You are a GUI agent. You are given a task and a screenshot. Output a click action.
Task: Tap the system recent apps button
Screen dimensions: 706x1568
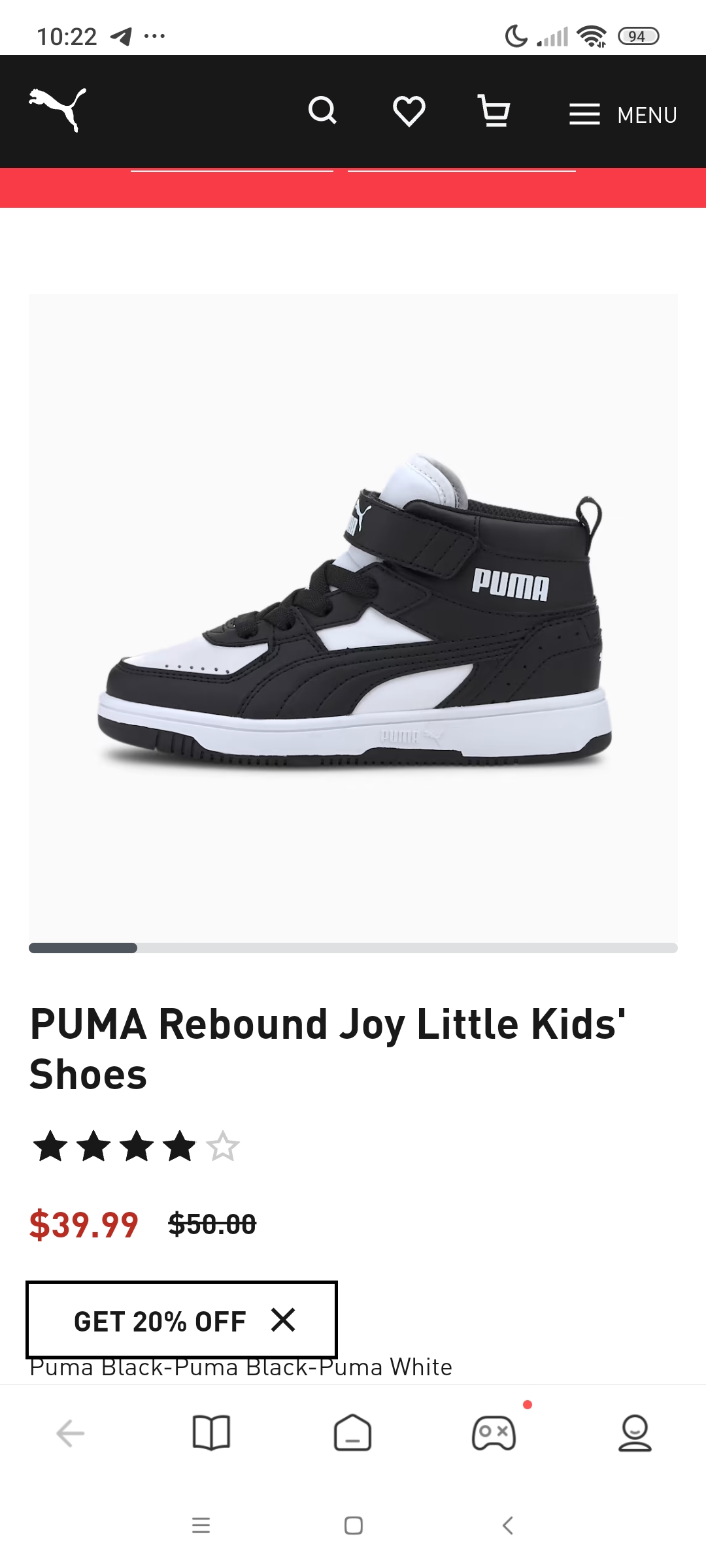[x=201, y=1526]
